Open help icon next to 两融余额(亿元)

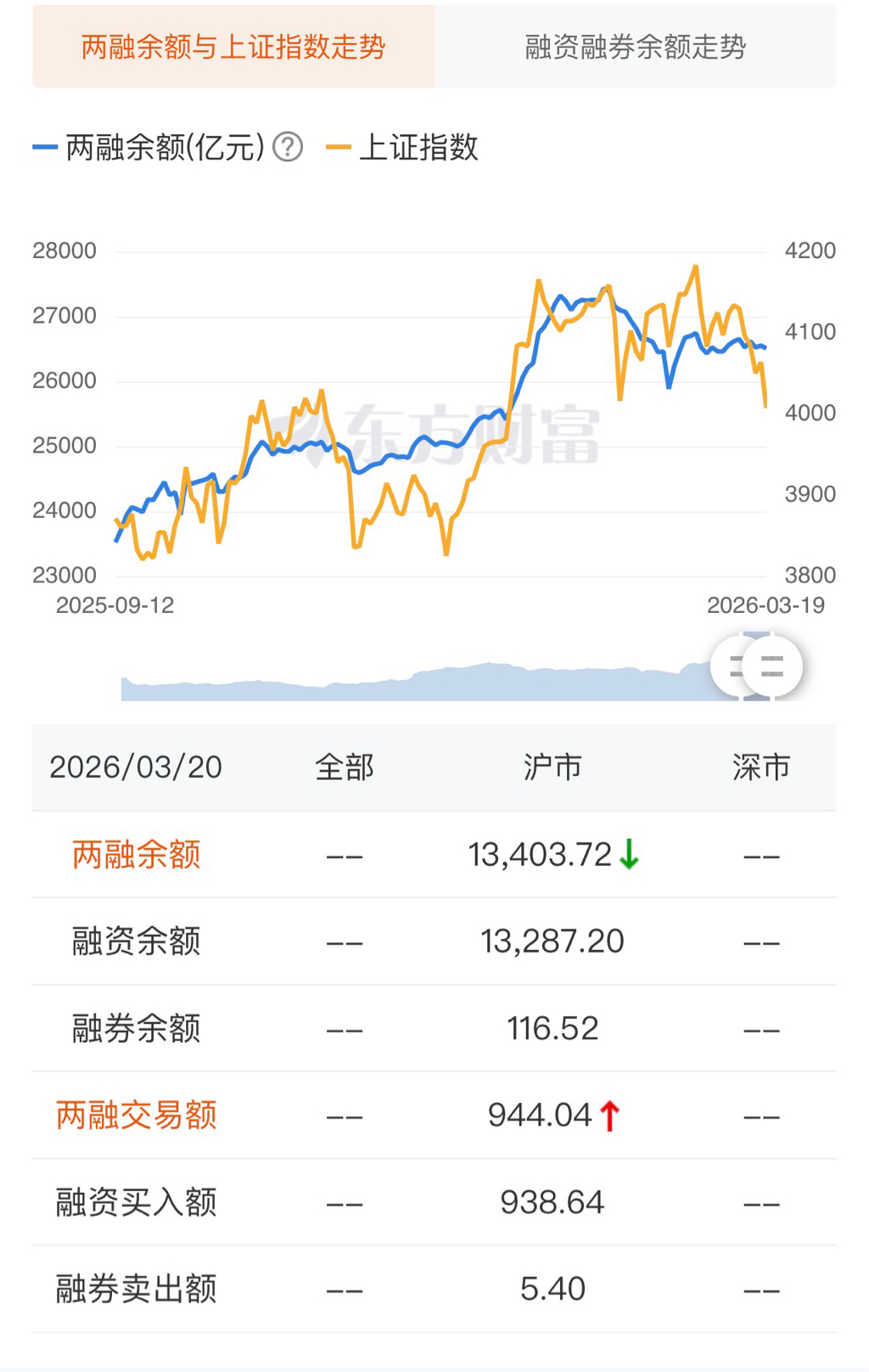pyautogui.click(x=289, y=147)
